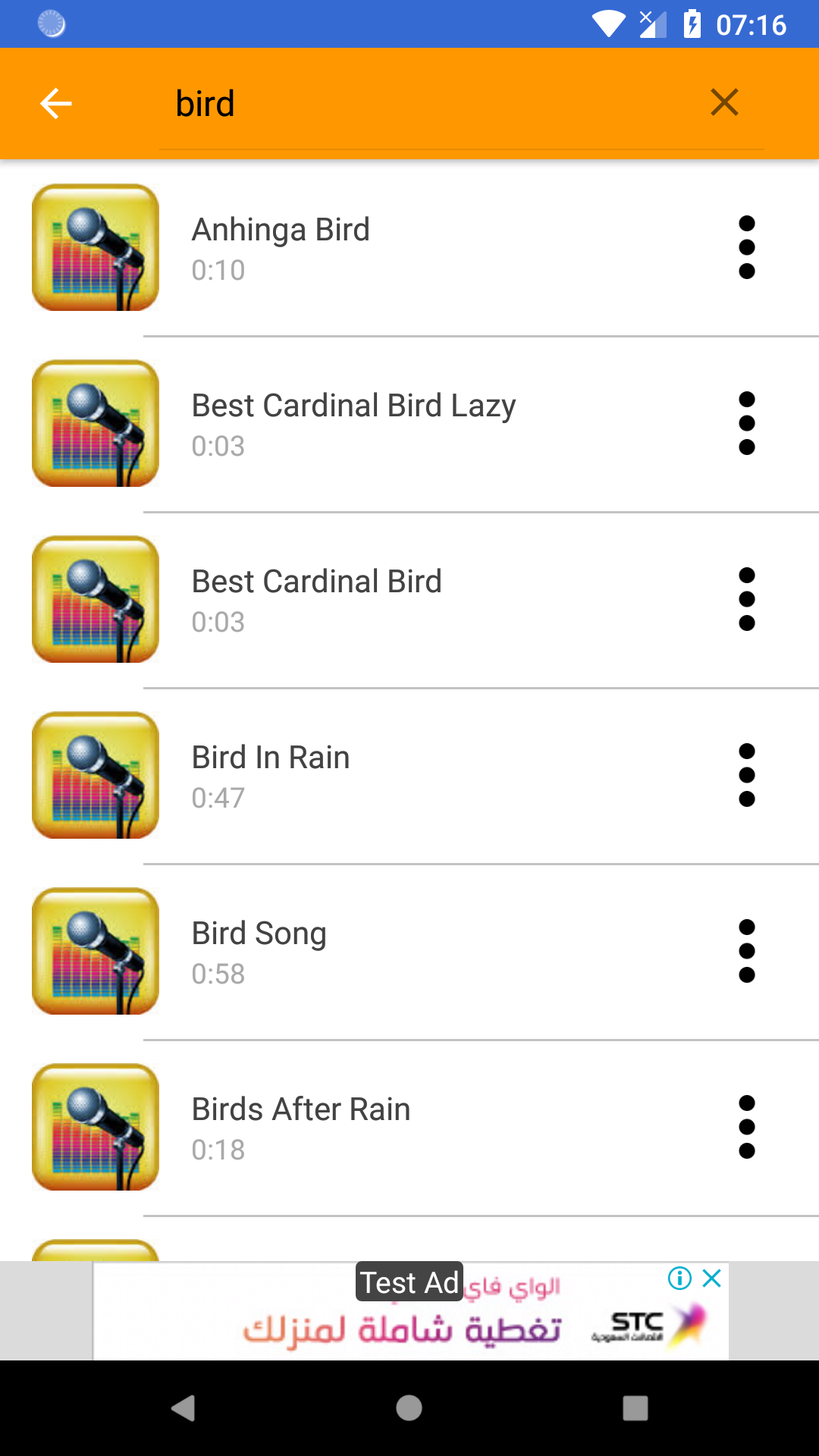Open options for Bird In Rain

pyautogui.click(x=746, y=775)
